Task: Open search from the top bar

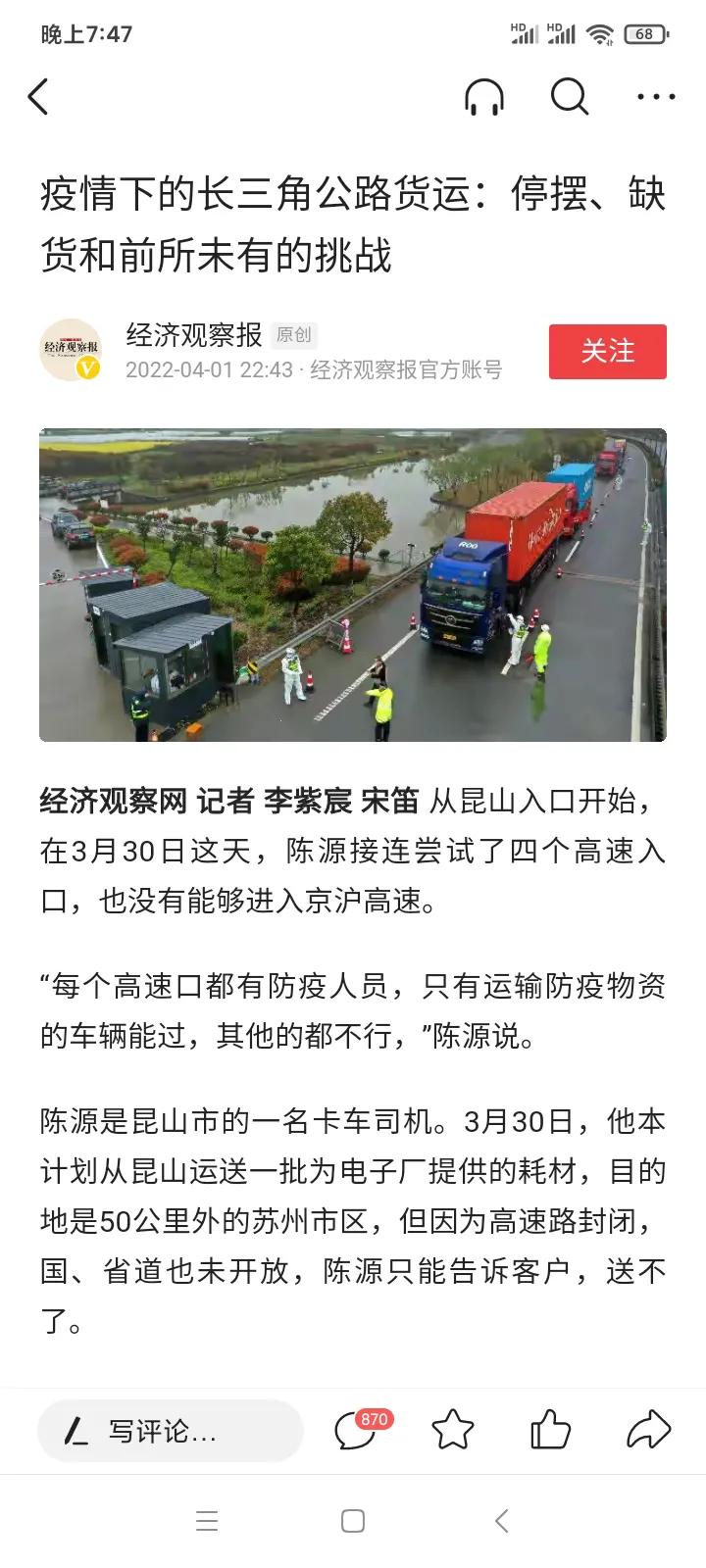Action: [x=570, y=96]
